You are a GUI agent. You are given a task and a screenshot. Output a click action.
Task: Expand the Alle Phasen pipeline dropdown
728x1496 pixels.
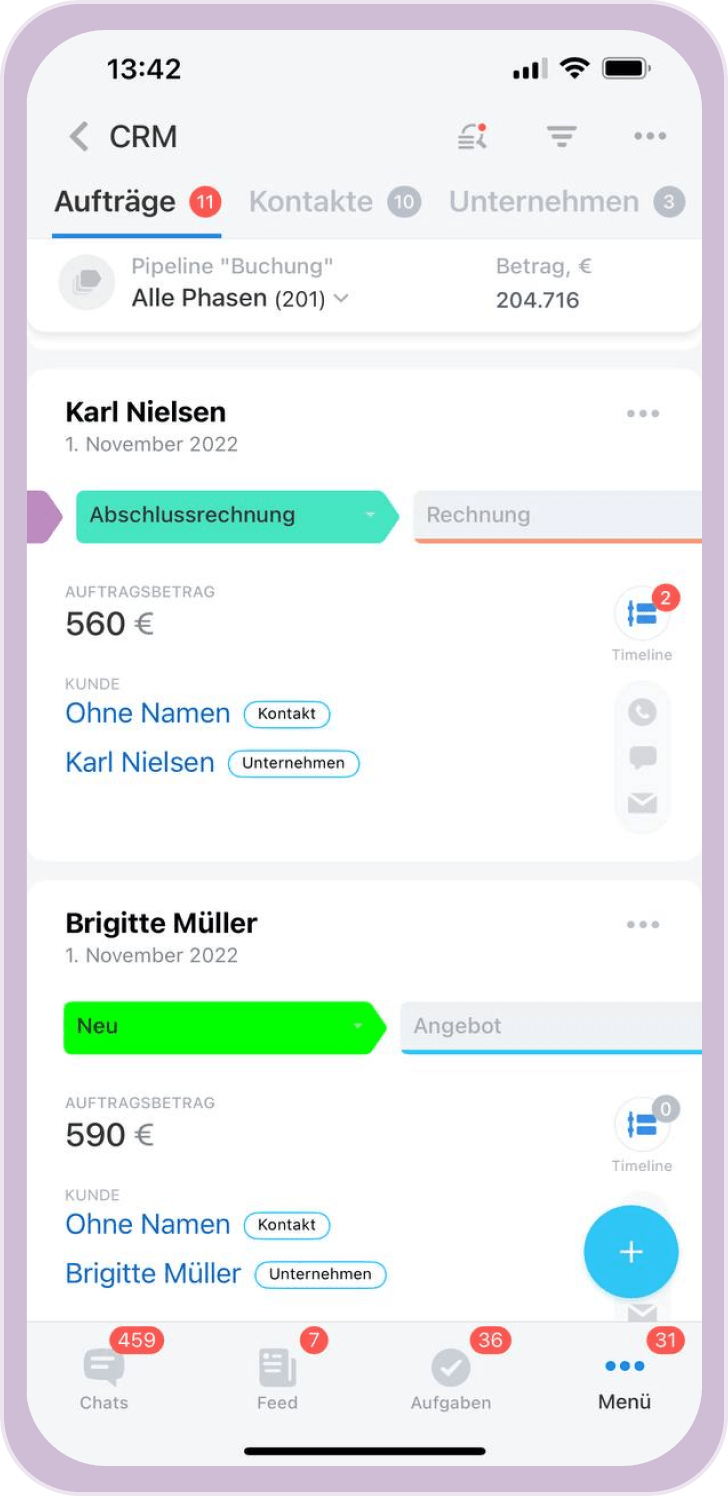coord(240,298)
